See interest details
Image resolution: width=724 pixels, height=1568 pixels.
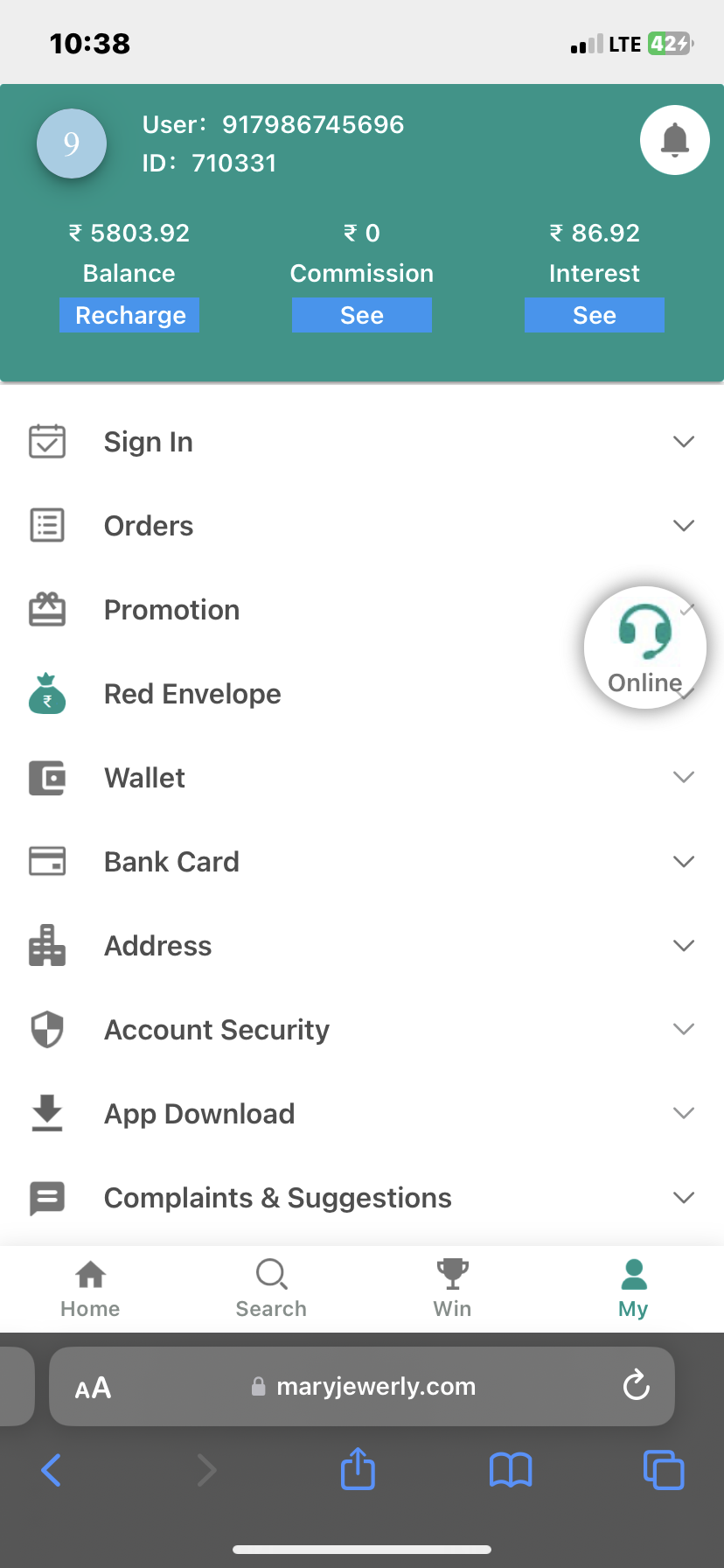[595, 315]
